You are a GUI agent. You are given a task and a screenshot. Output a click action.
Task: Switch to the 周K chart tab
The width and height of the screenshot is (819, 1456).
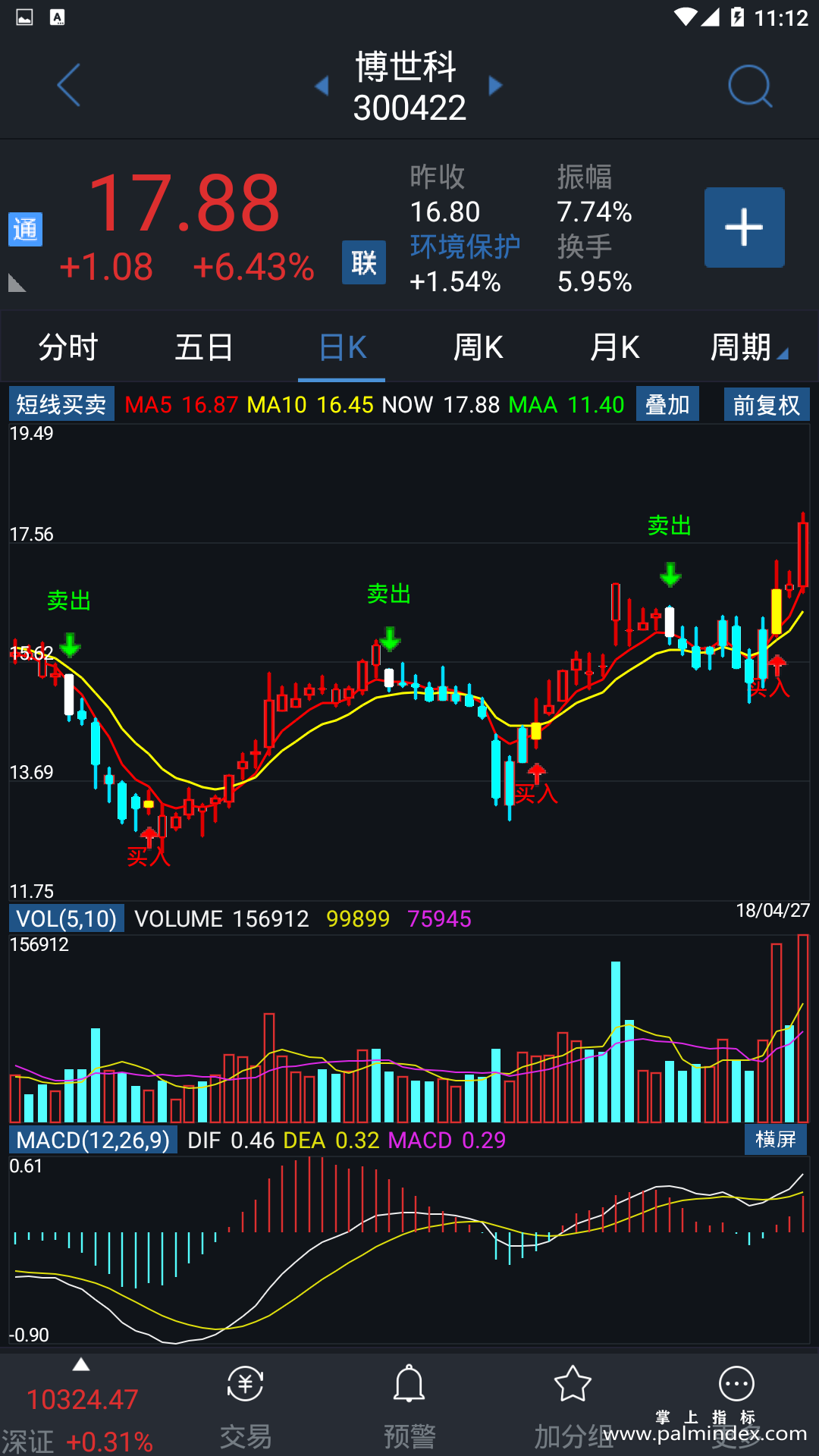click(478, 347)
